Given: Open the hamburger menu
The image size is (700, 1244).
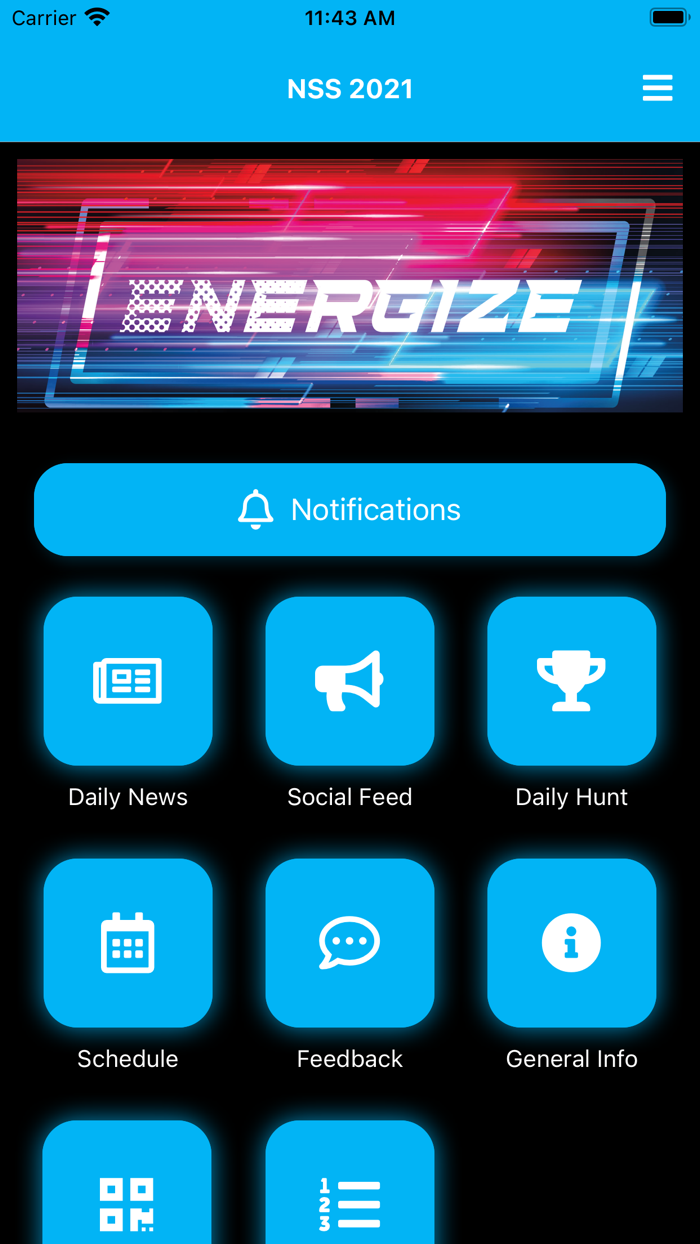Looking at the screenshot, I should click(x=657, y=88).
